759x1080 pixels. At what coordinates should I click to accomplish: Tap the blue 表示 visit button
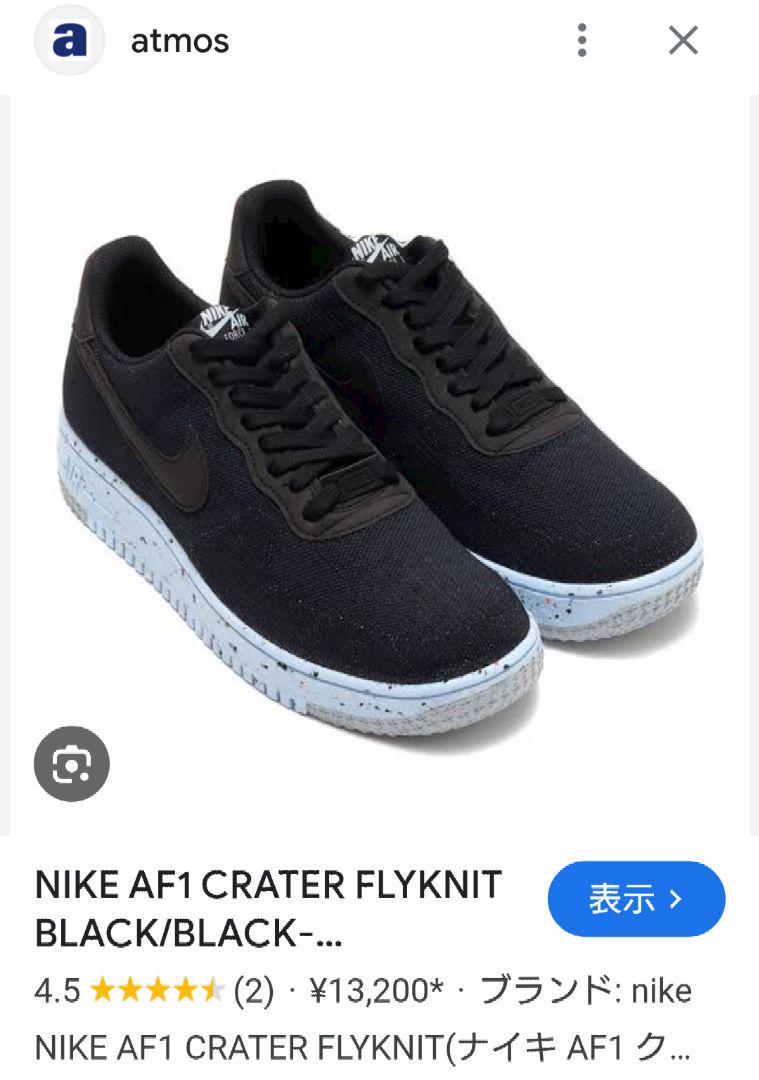point(636,899)
